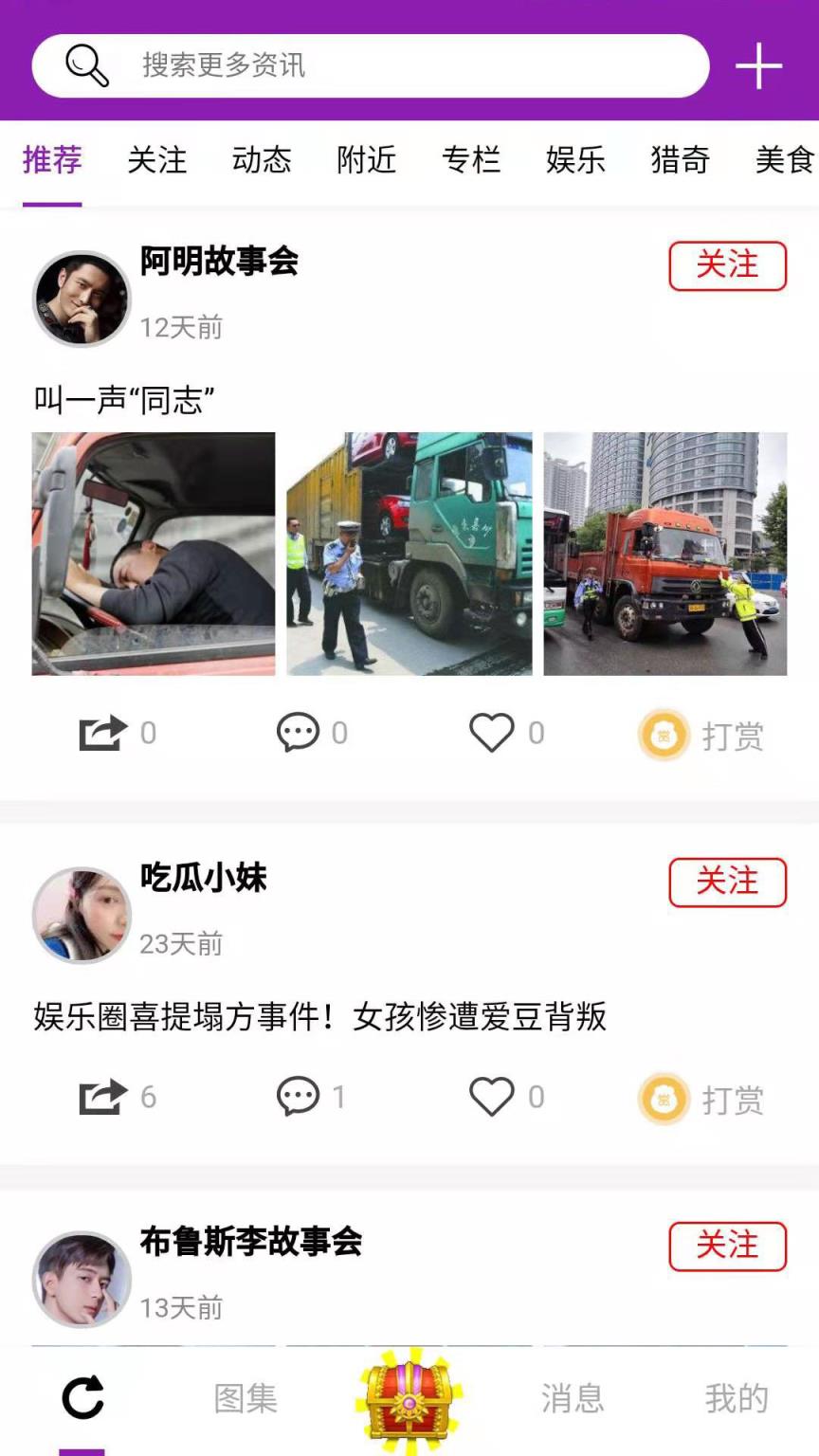The image size is (819, 1456).
Task: Switch to the 关注 top tab
Action: coord(157,160)
